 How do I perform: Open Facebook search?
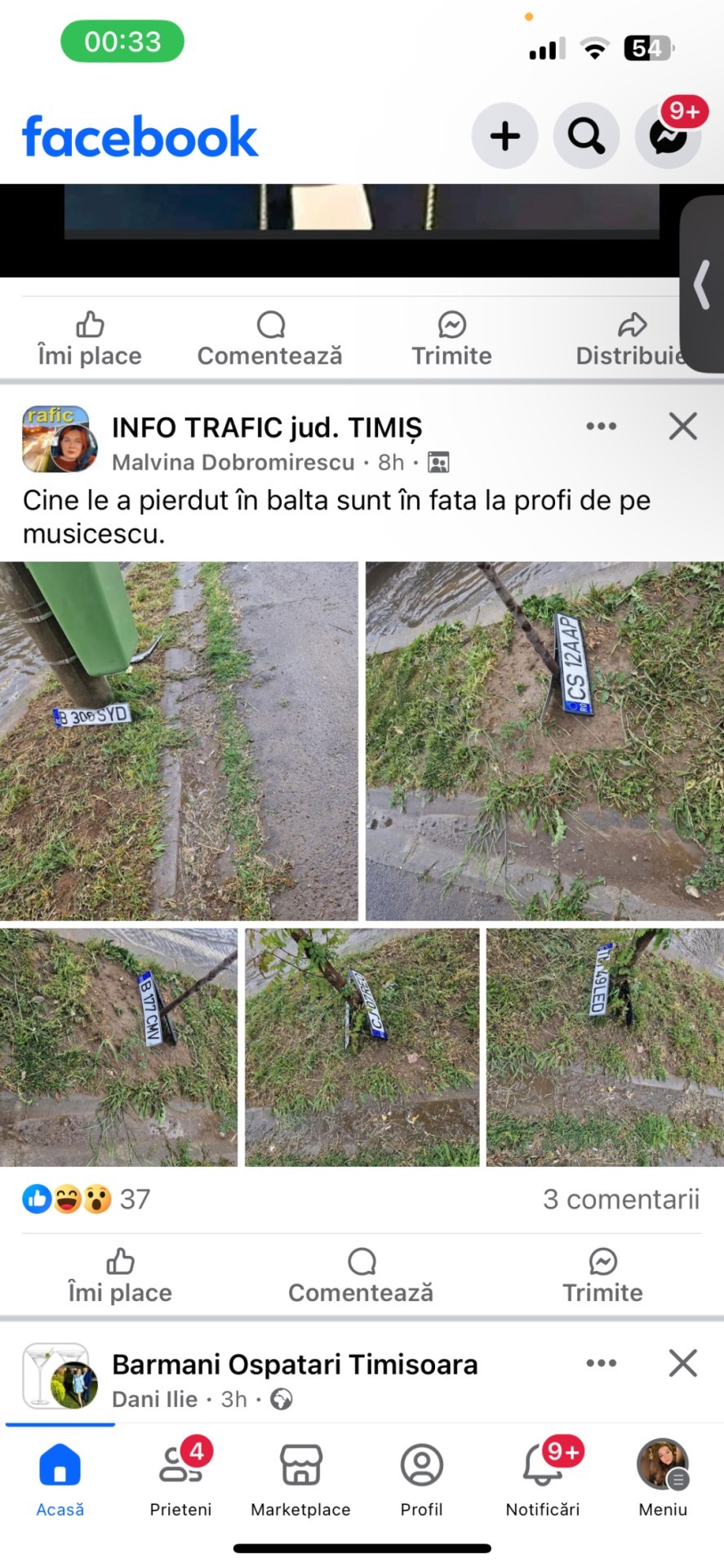click(x=586, y=136)
